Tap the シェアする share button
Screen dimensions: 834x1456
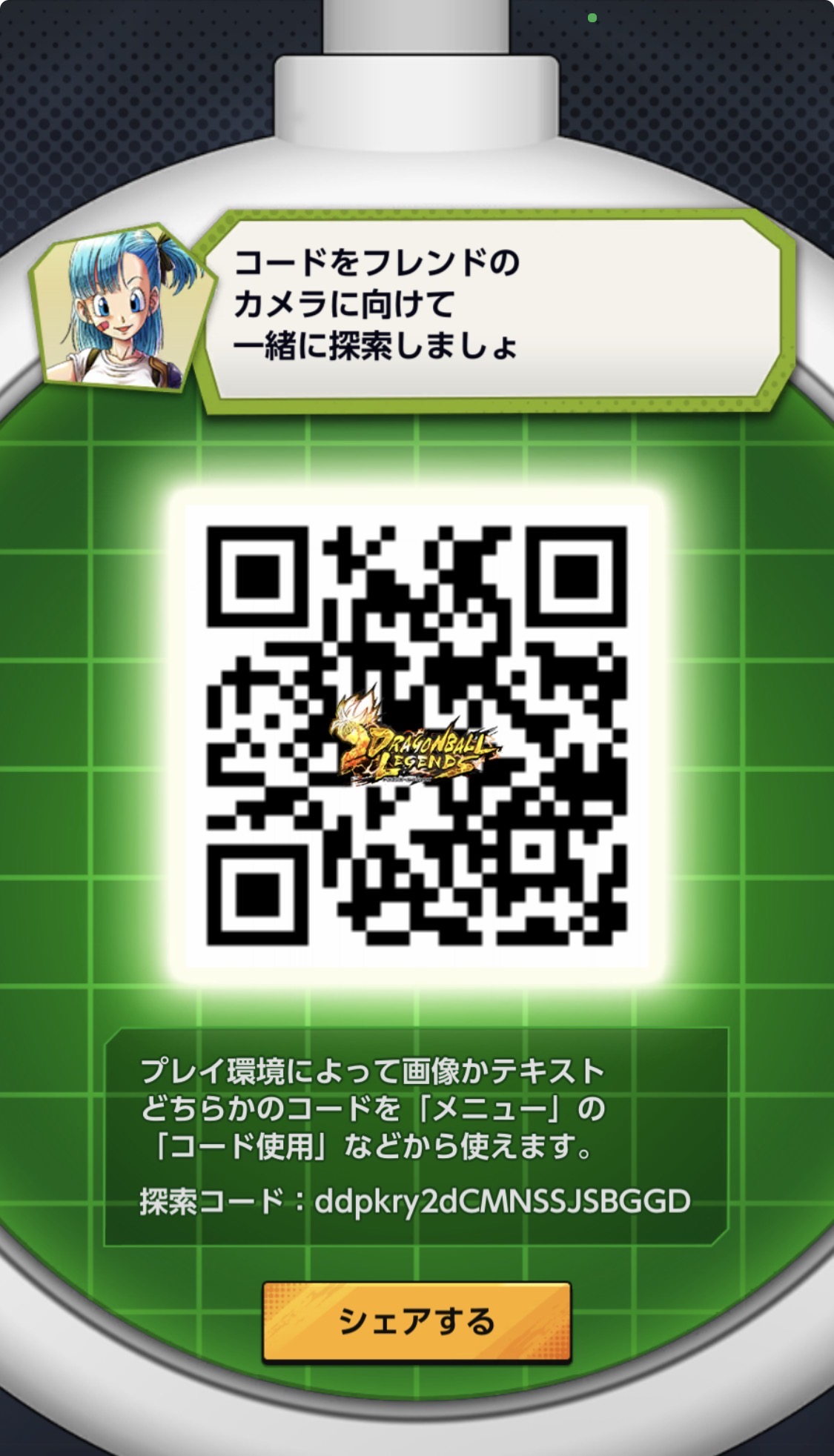(417, 1322)
